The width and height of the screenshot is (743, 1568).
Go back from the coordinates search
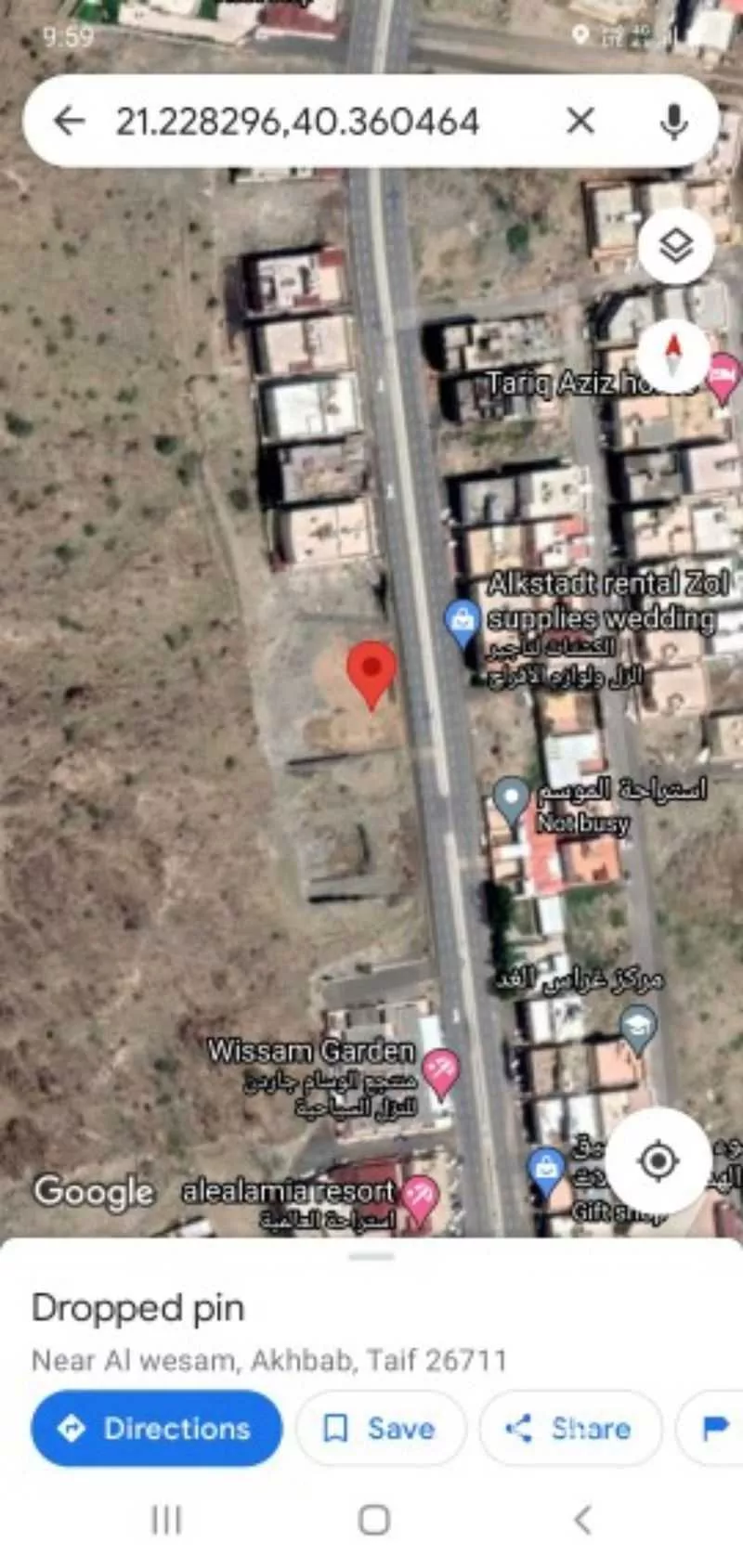69,121
